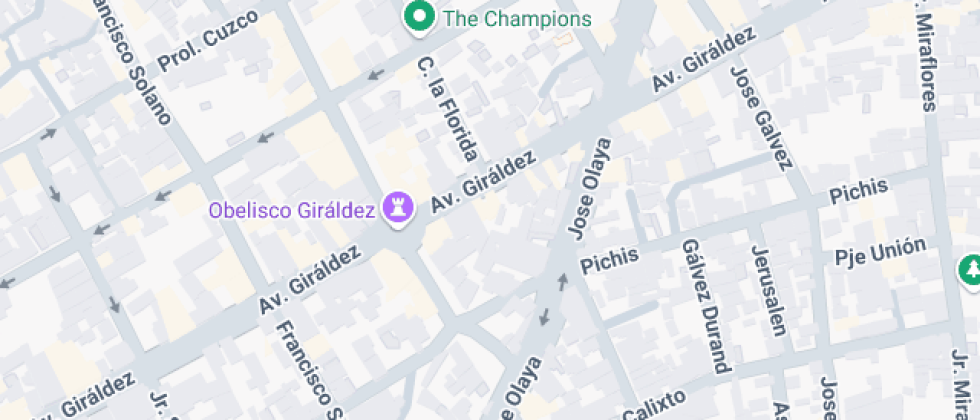Tap the green park marker near Pje Unión
This screenshot has width=980, height=420.
click(x=970, y=268)
